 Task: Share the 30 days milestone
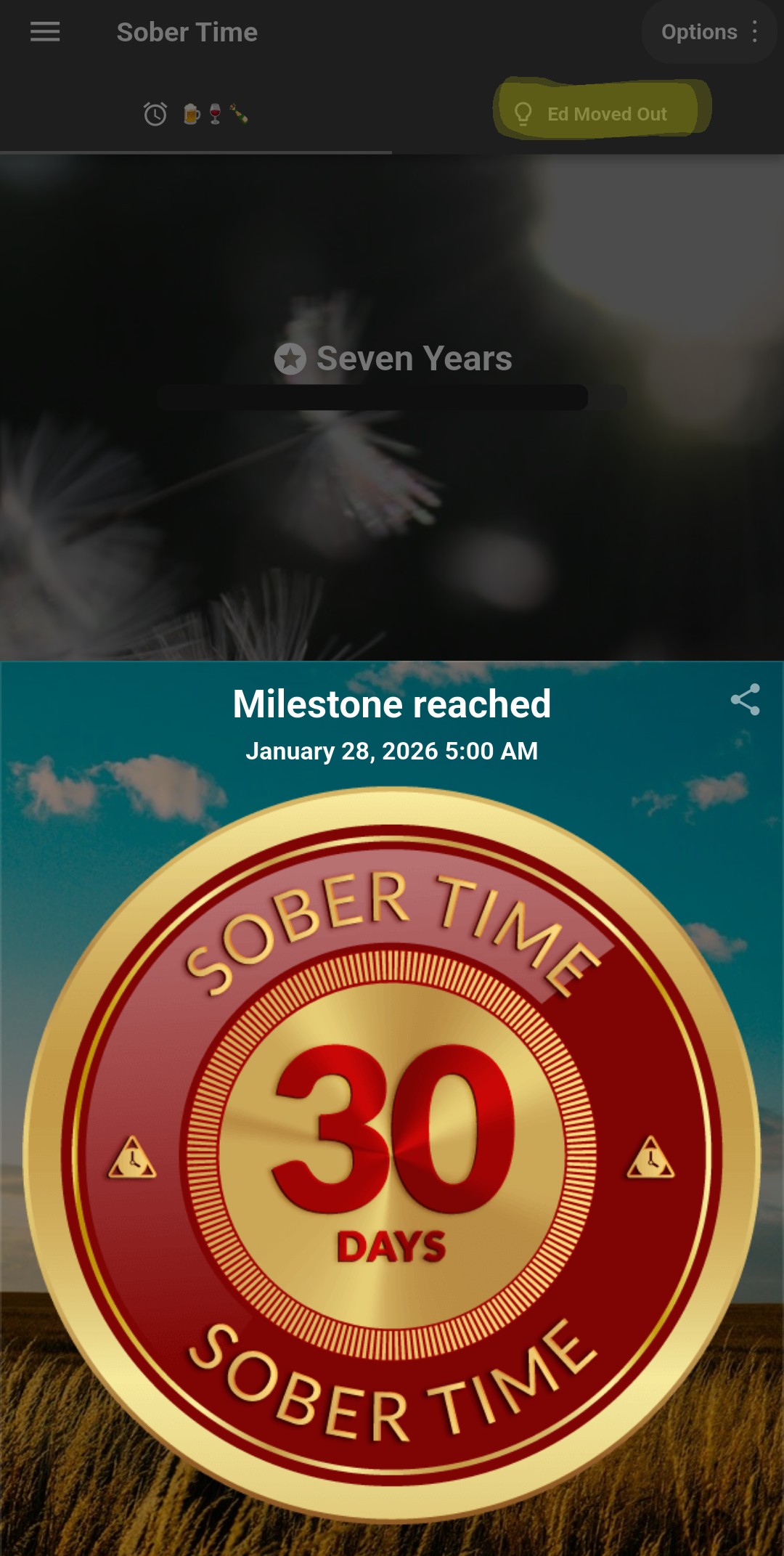pos(745,700)
